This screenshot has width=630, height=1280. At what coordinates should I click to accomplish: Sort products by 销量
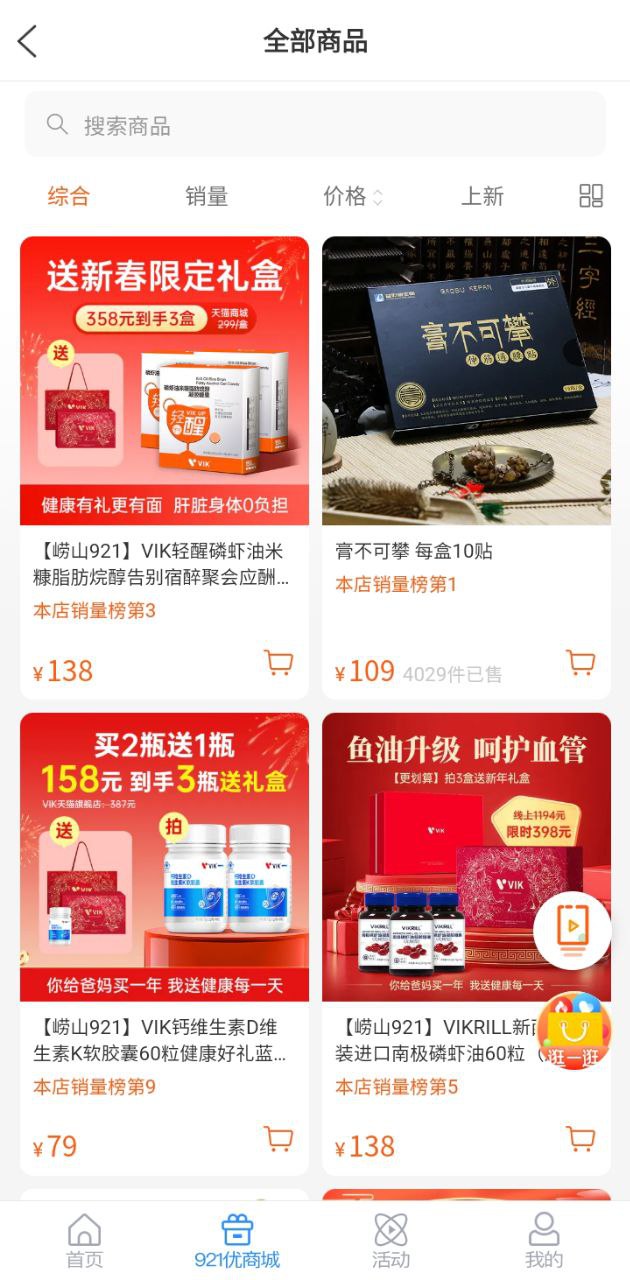(206, 196)
